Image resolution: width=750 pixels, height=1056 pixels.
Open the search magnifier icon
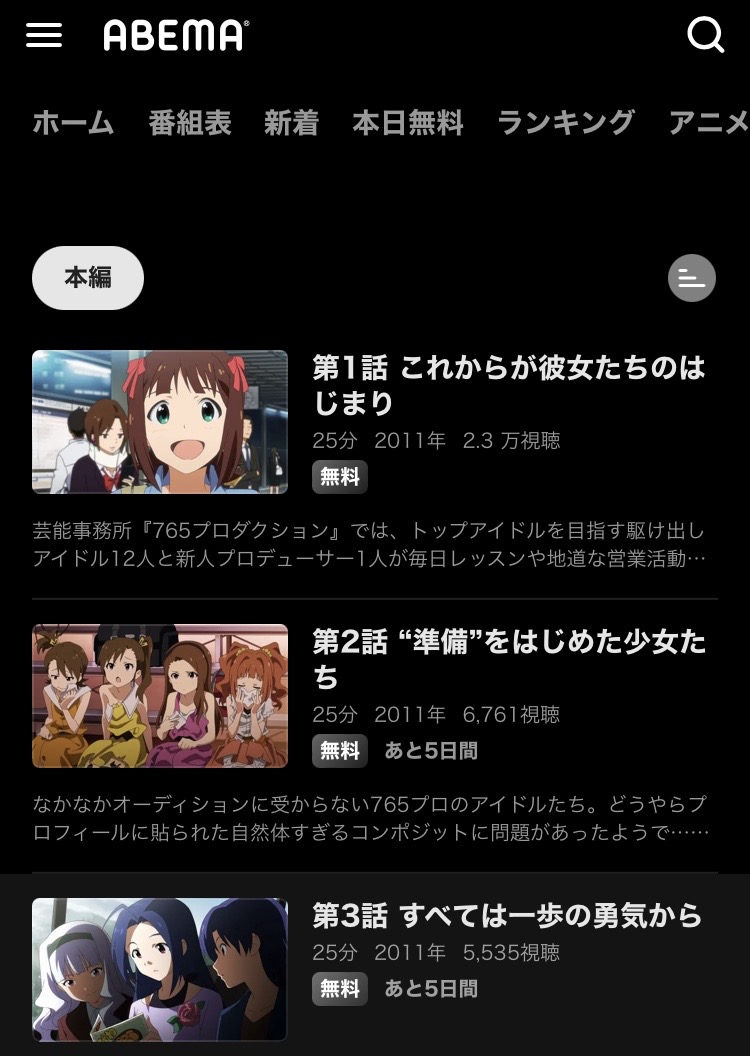pos(705,34)
